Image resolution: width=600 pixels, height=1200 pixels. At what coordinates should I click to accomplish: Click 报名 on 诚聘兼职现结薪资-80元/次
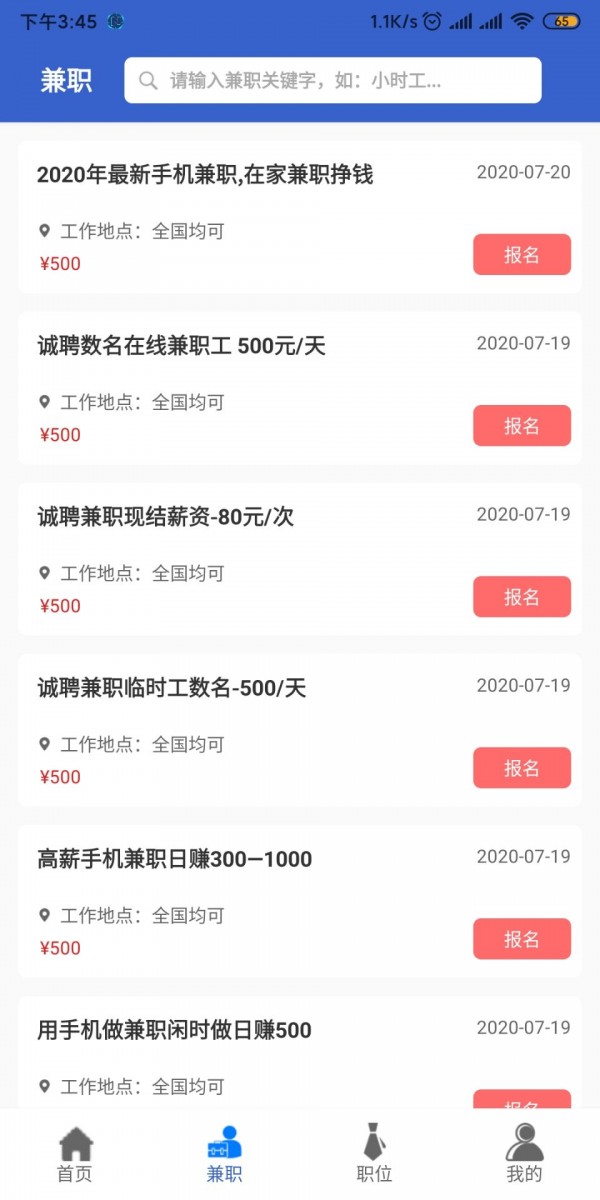(521, 597)
